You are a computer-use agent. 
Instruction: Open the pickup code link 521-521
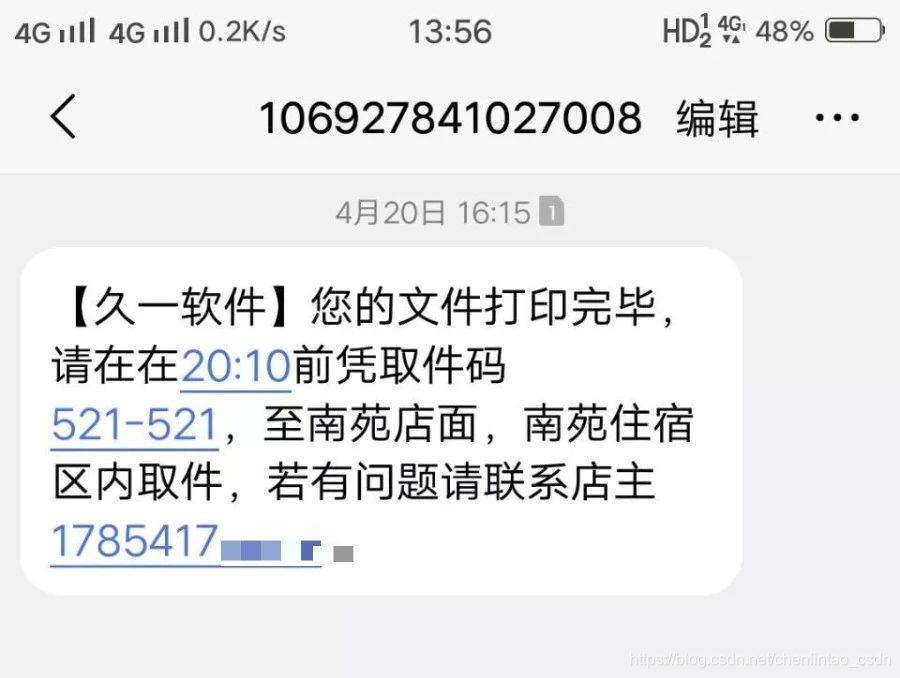pyautogui.click(x=134, y=426)
